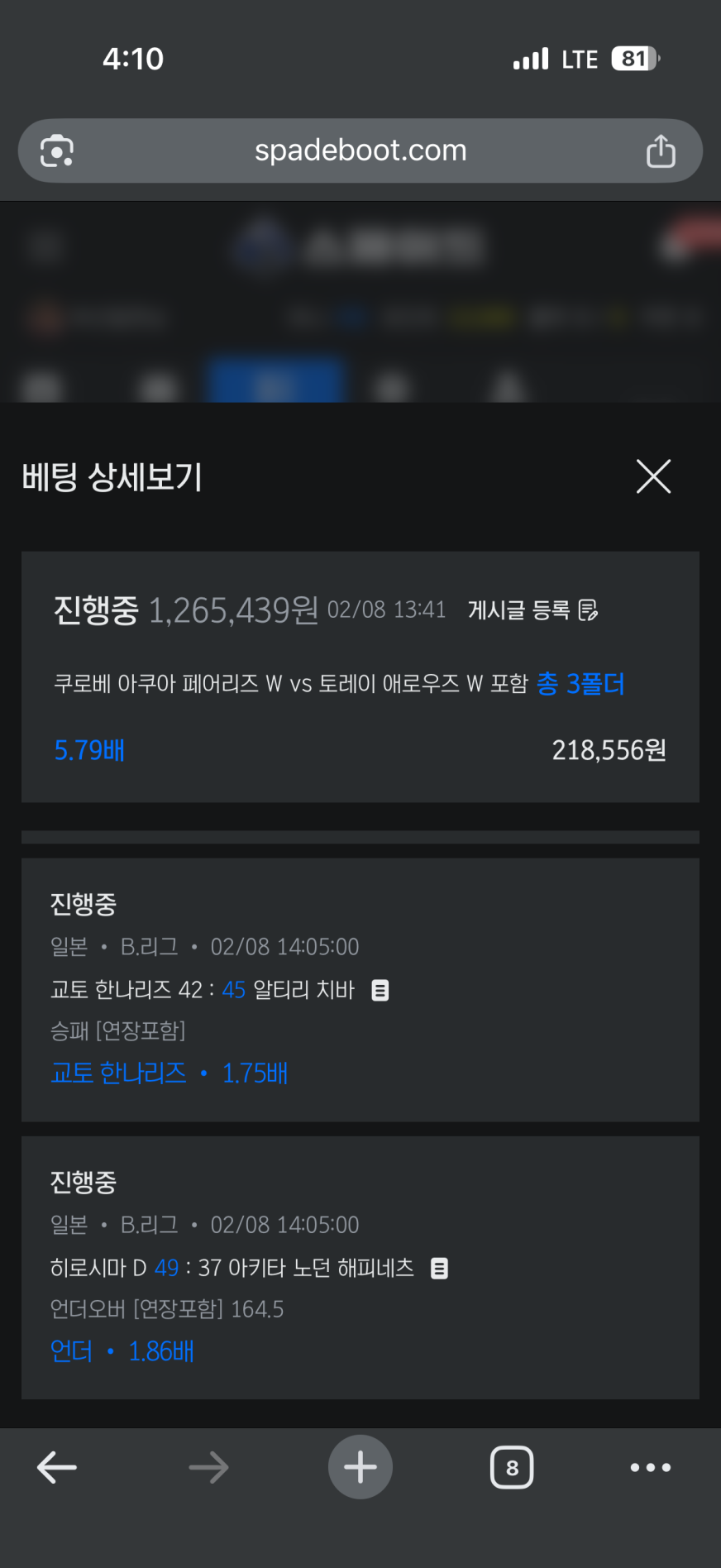Open details icon for 히로시마 D match
The image size is (721, 1568).
point(440,1268)
